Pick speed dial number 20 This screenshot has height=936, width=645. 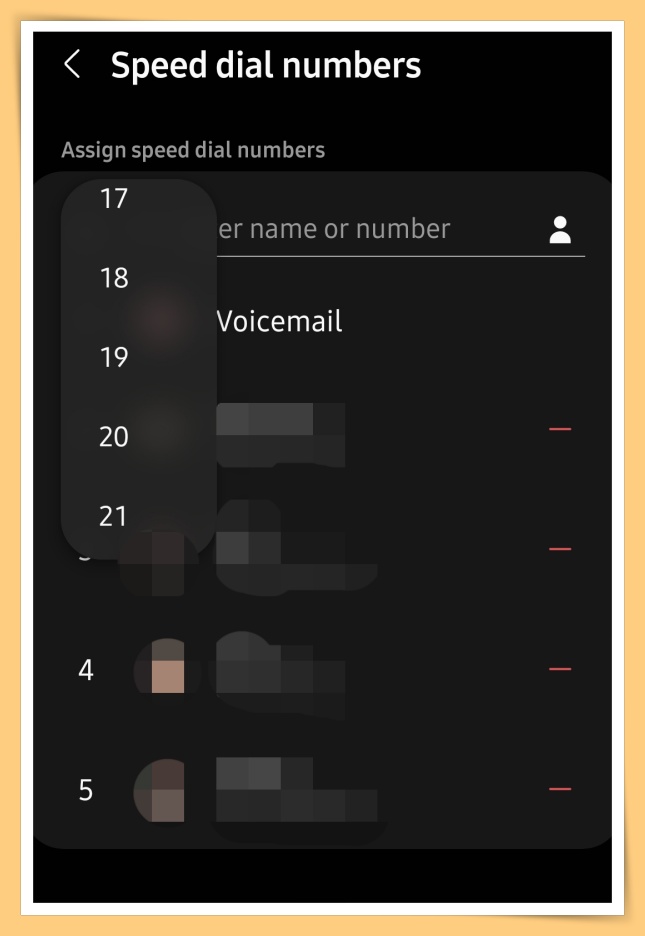click(x=114, y=437)
